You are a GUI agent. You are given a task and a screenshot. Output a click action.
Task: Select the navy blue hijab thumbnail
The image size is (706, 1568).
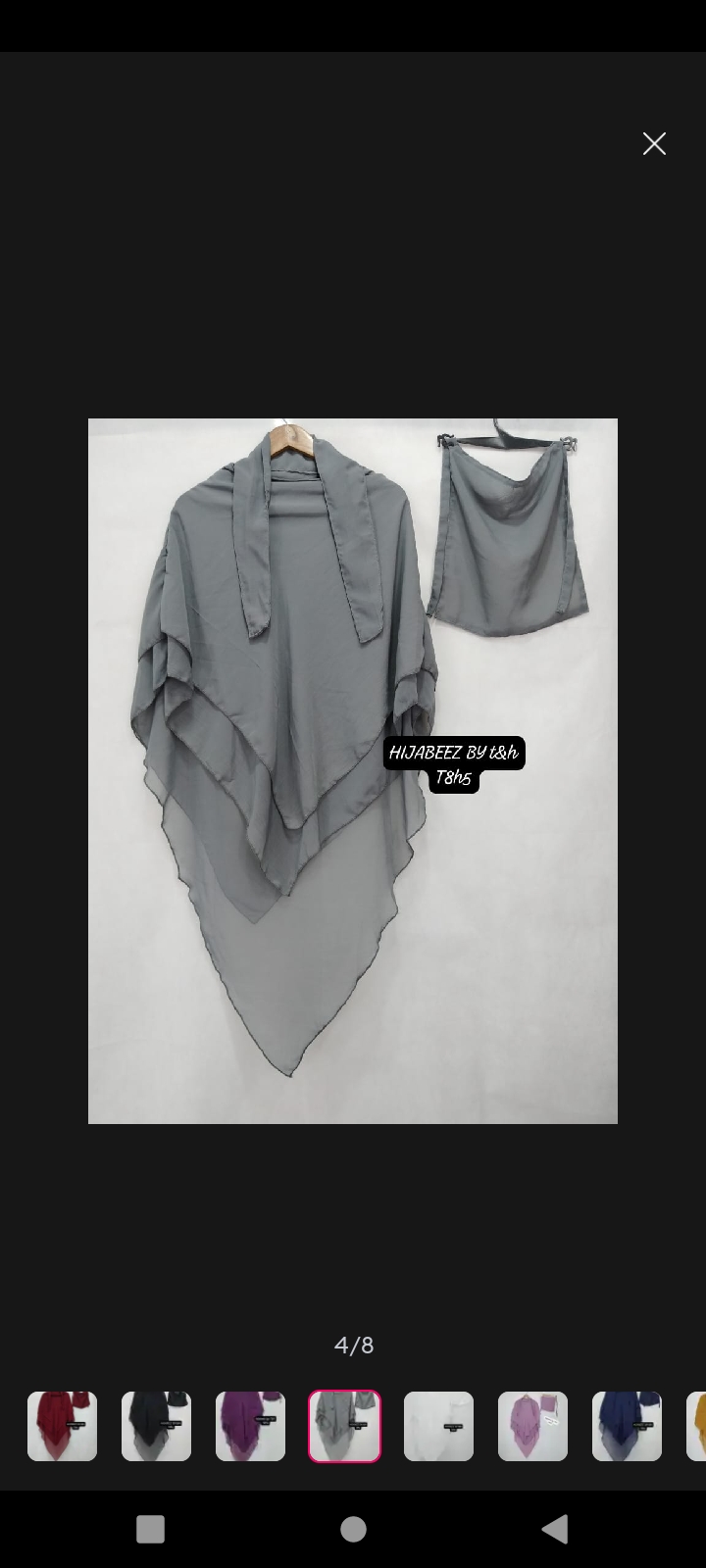627,1426
